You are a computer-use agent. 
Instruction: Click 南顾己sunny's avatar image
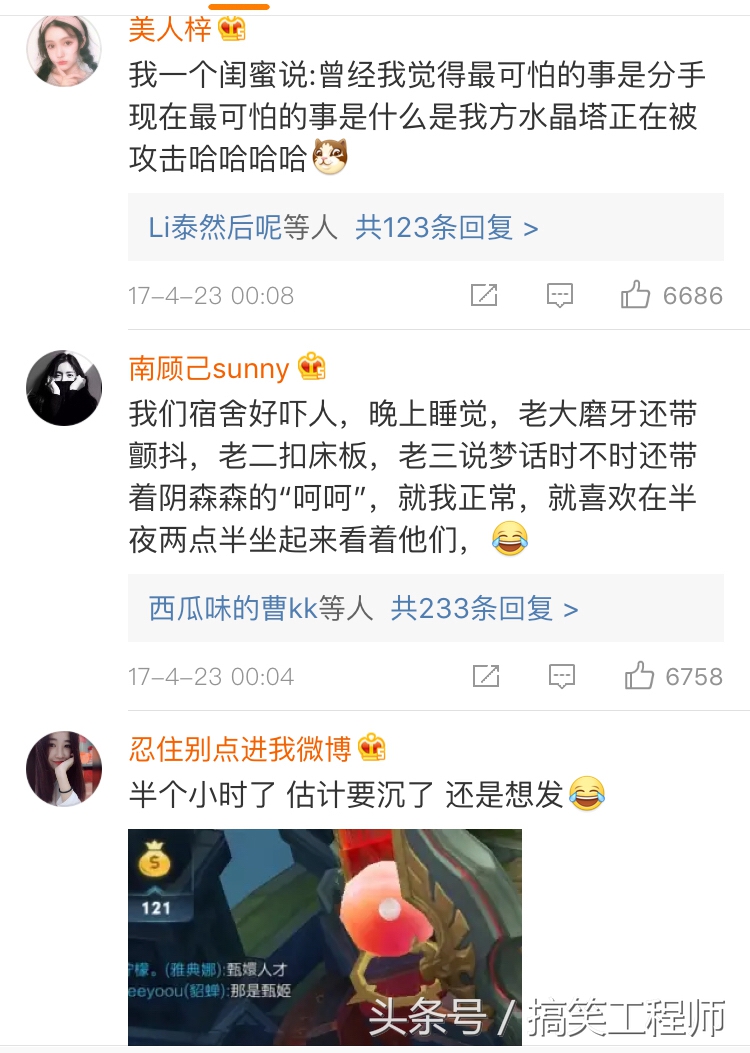(x=63, y=387)
